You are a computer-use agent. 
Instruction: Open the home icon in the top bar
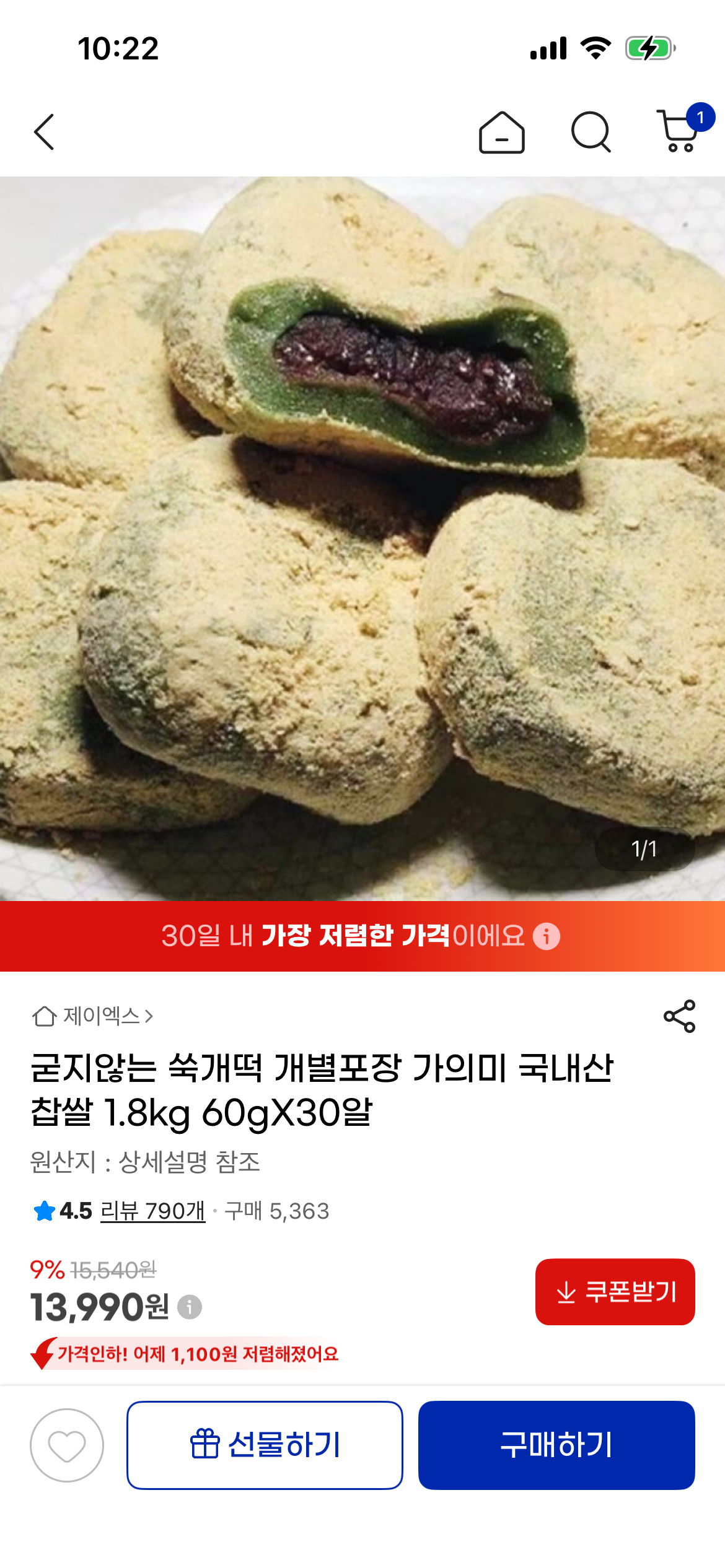pyautogui.click(x=501, y=133)
